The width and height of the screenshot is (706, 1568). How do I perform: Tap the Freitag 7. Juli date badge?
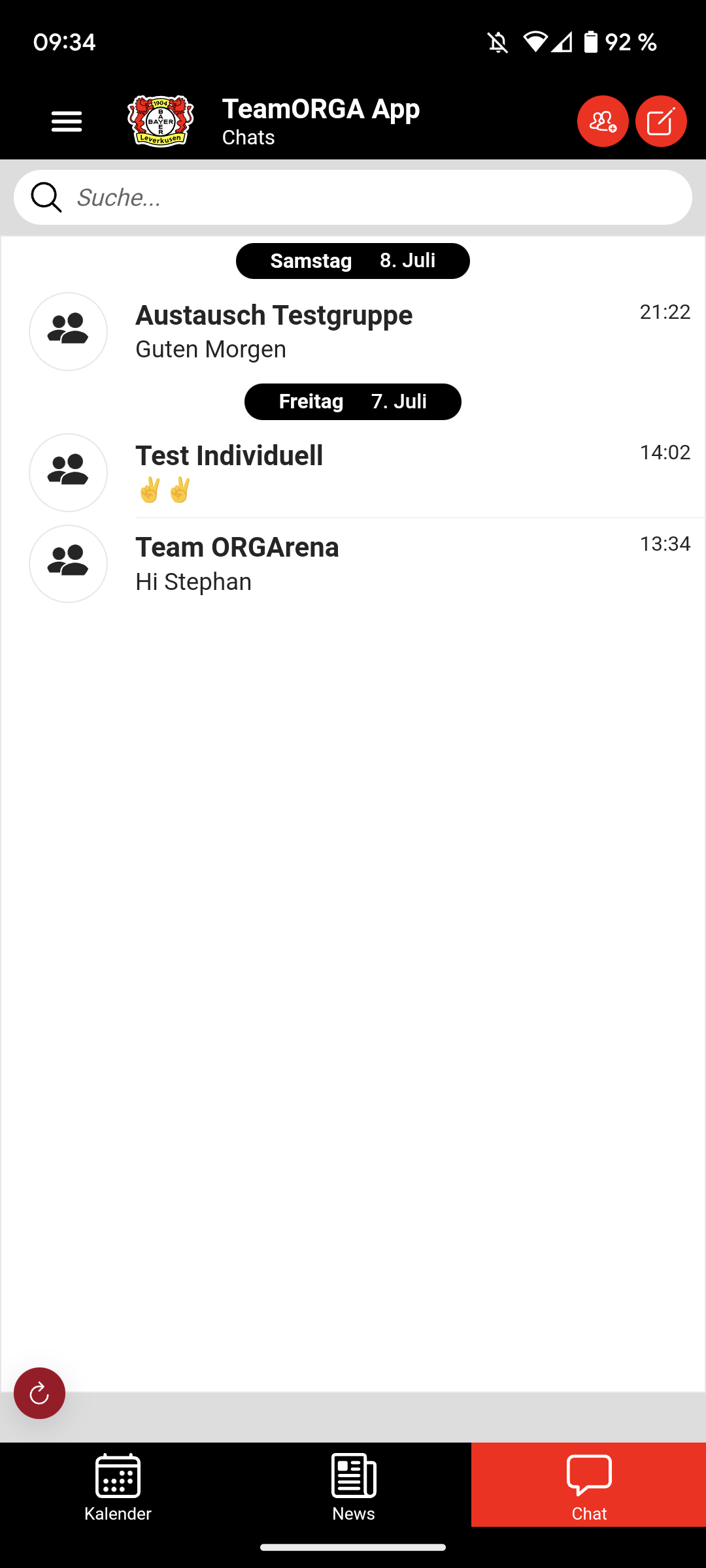point(352,401)
